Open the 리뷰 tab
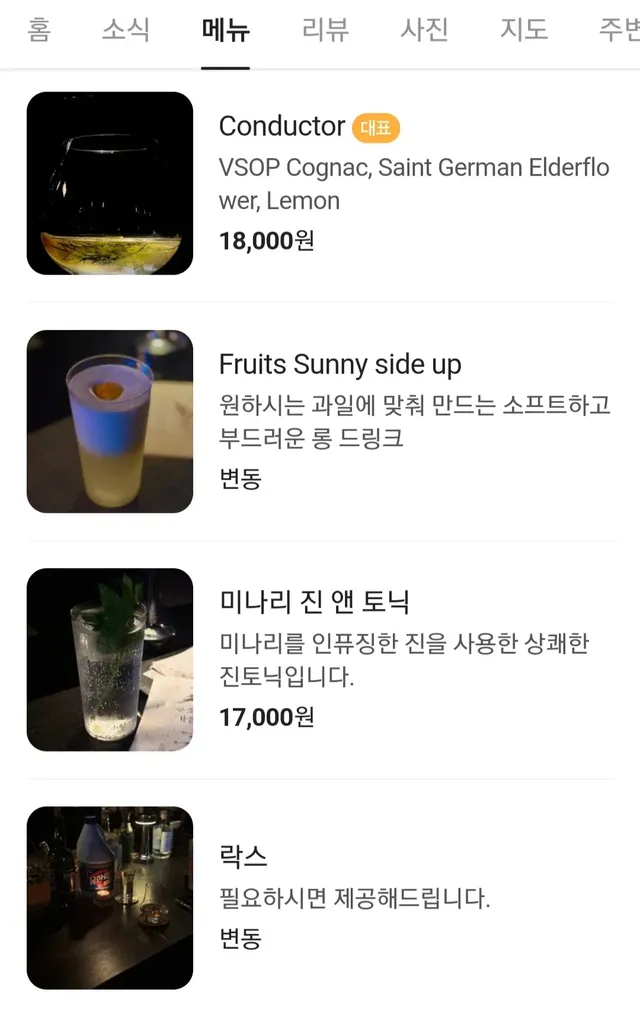 325,30
